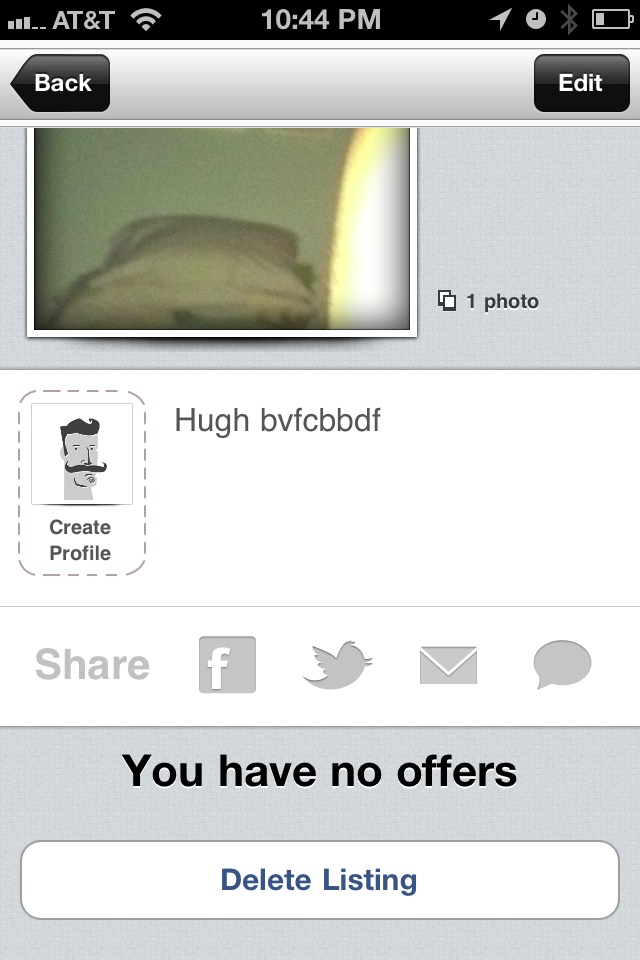Share the listing via text message

(x=562, y=665)
